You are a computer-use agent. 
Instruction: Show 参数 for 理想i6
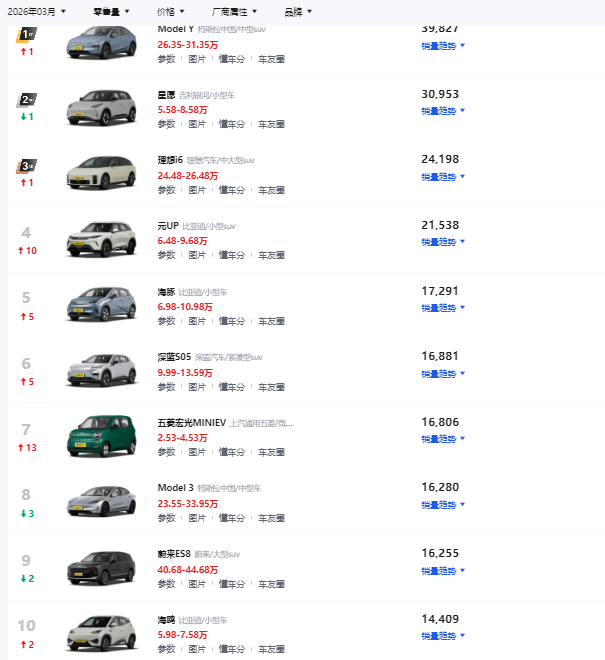[166, 190]
